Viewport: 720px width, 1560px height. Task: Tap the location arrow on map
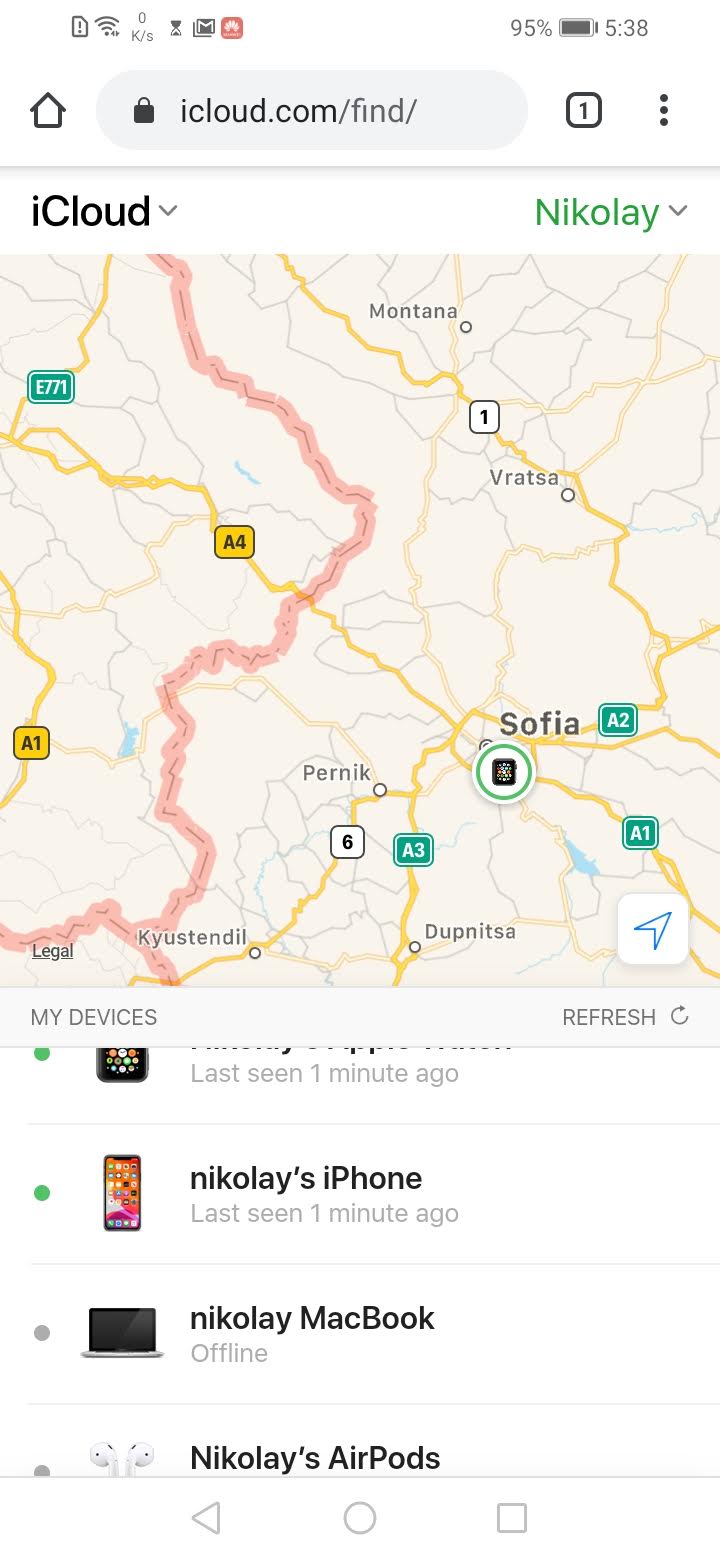(653, 930)
